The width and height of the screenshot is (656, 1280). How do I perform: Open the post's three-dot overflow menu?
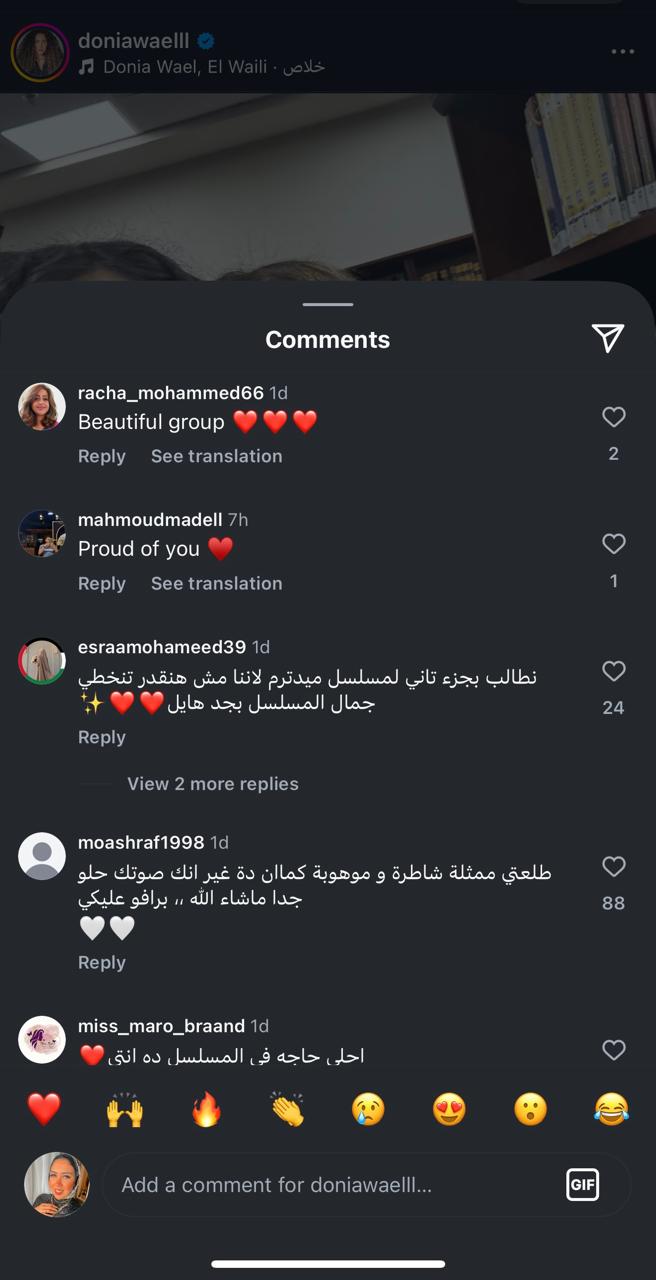(622, 52)
